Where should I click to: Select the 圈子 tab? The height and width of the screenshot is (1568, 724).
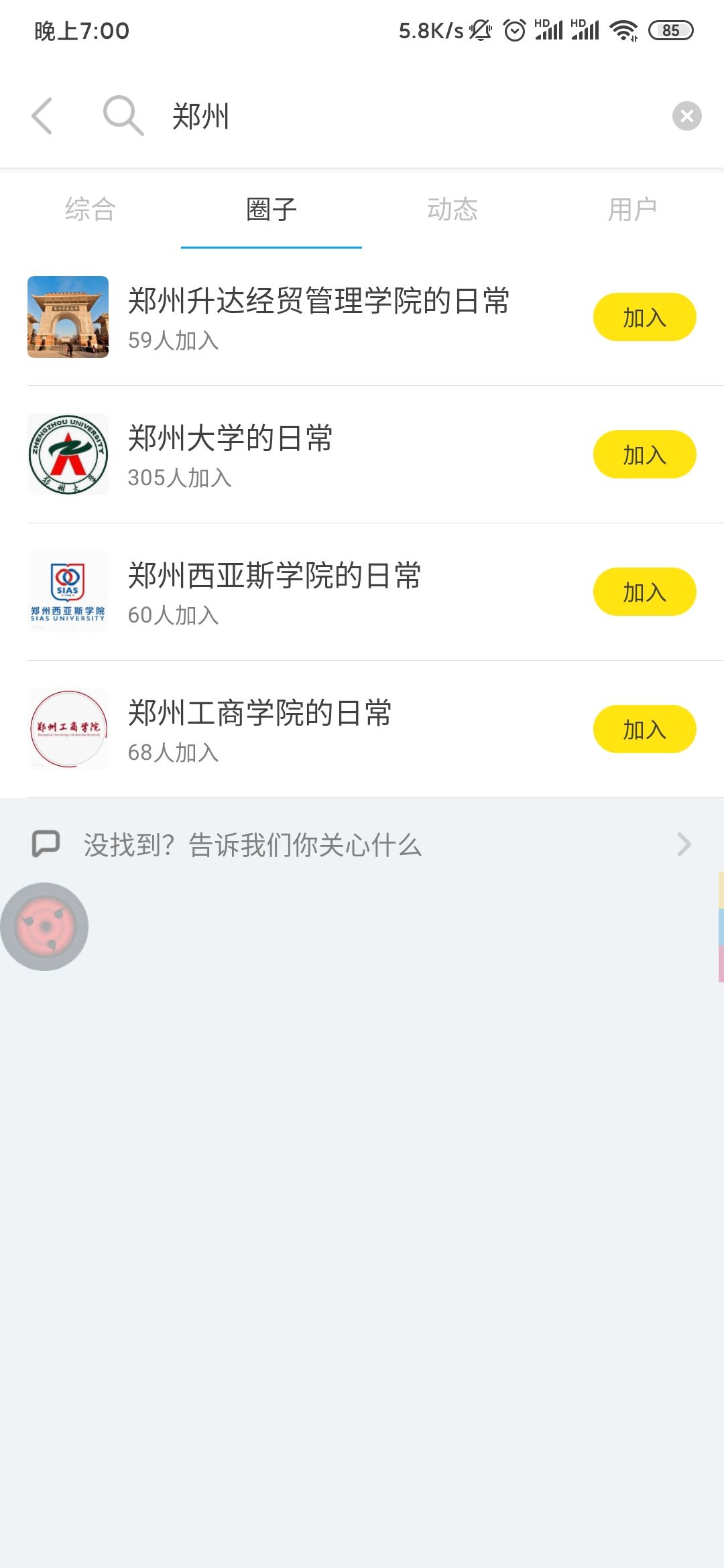[271, 209]
